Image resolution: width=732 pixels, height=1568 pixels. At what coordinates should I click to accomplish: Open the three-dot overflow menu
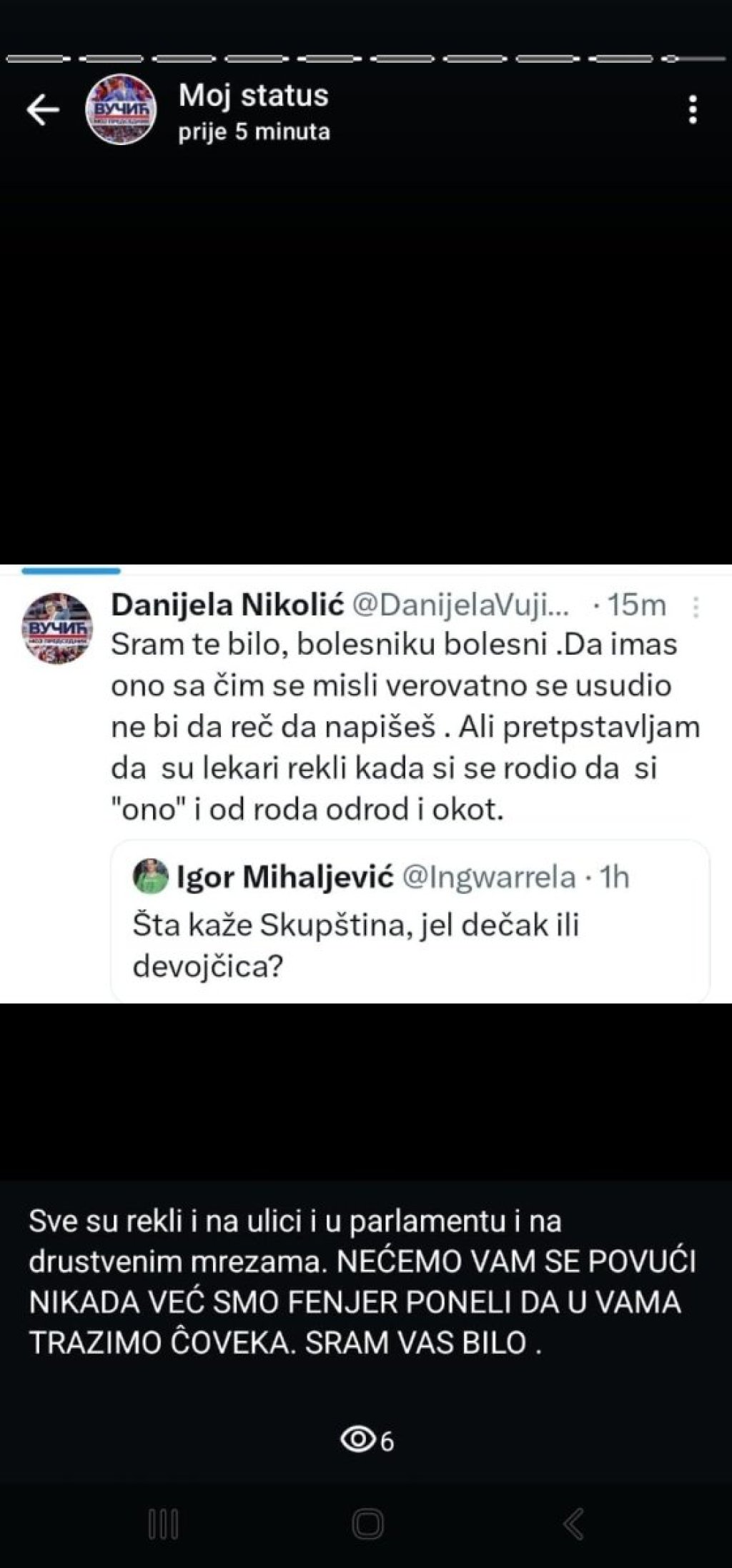692,111
